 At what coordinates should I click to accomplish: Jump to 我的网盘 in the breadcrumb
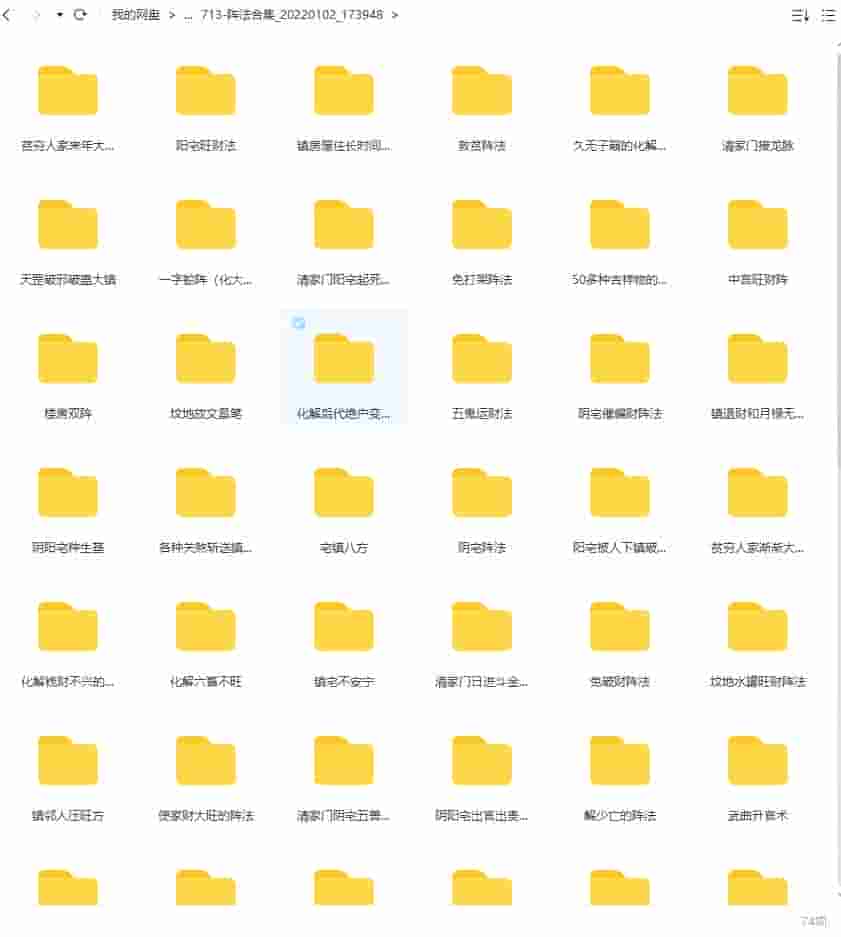[x=135, y=15]
